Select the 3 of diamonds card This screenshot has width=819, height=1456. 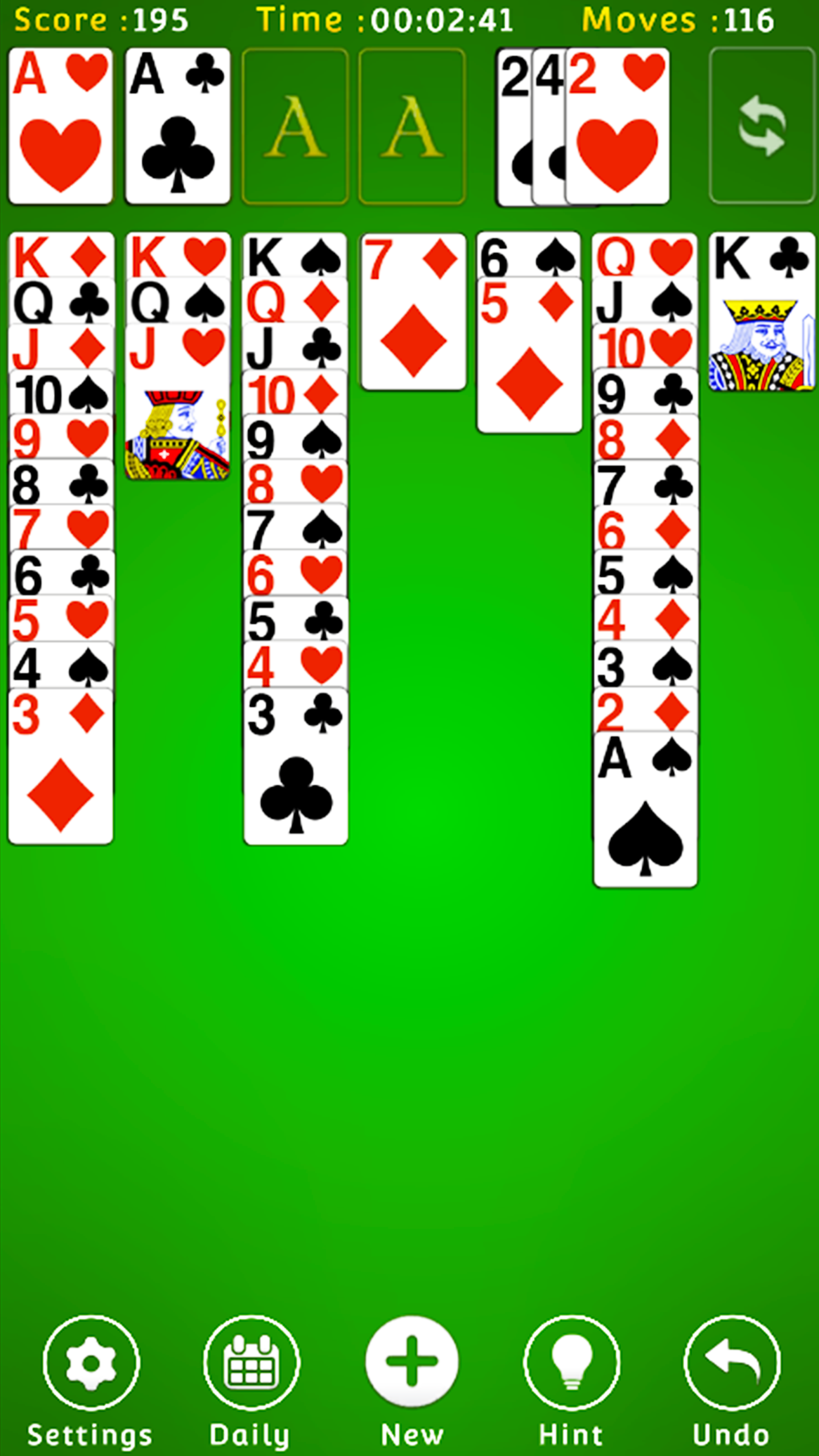click(61, 766)
